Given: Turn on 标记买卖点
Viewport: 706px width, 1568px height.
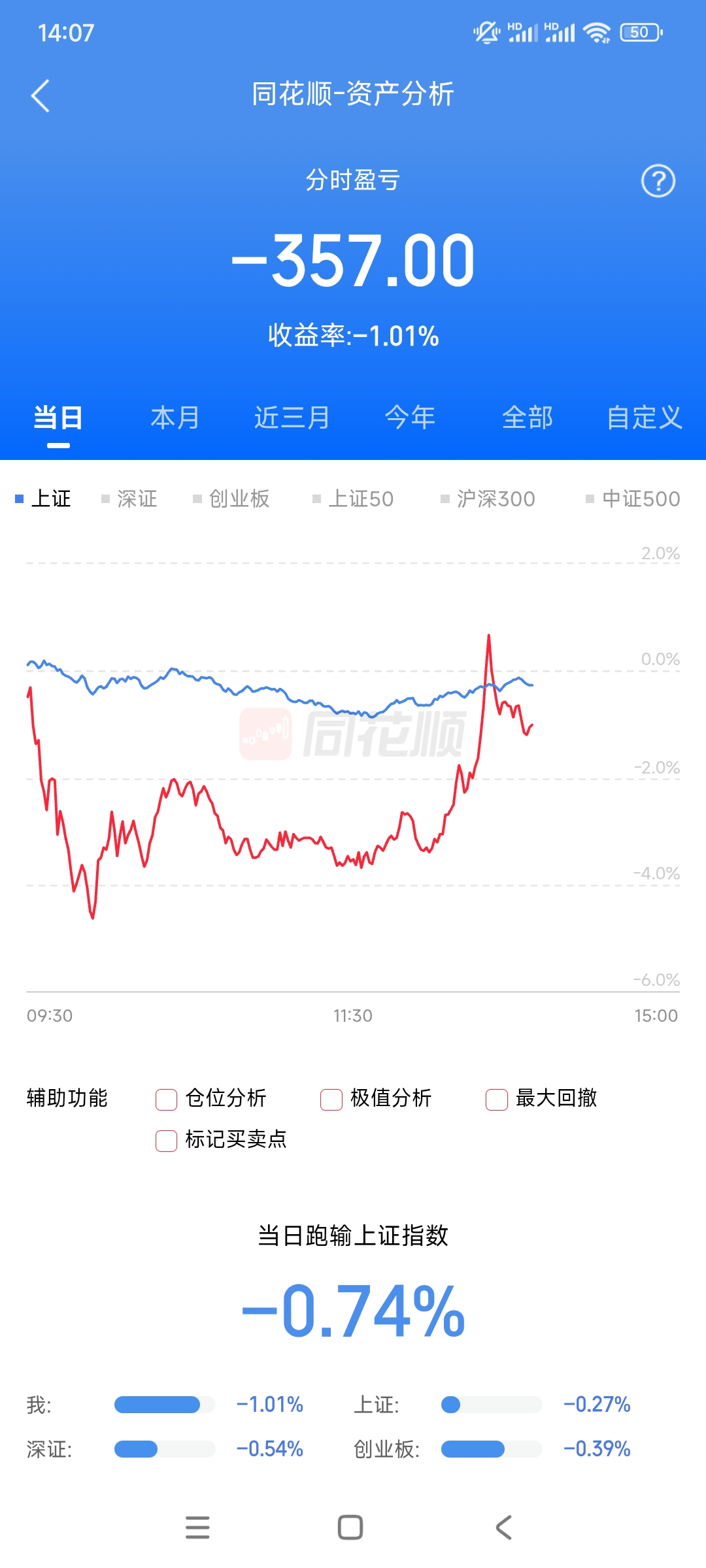Looking at the screenshot, I should [167, 1141].
